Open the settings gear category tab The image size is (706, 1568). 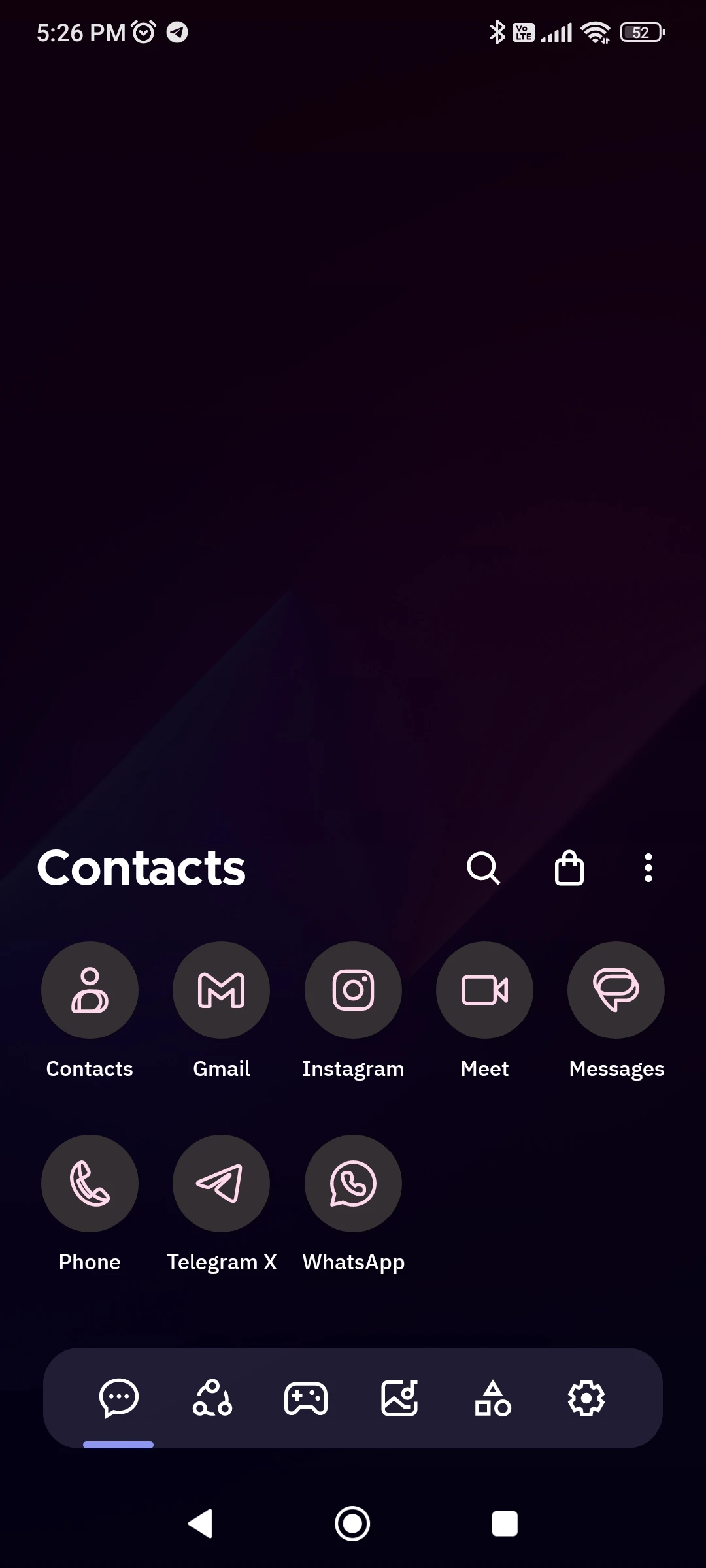[x=586, y=1398]
